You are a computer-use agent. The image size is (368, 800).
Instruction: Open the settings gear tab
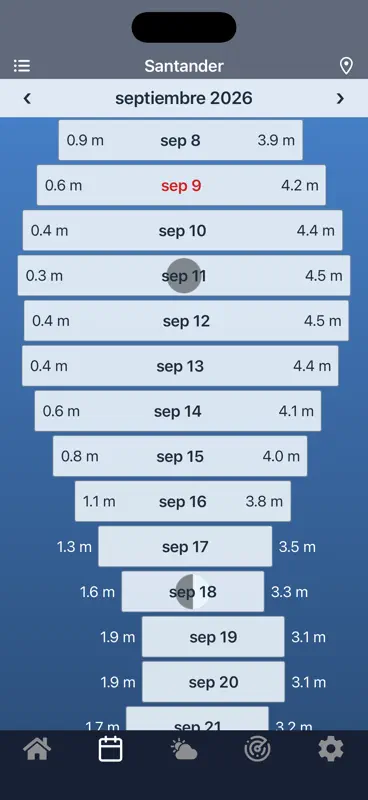331,749
